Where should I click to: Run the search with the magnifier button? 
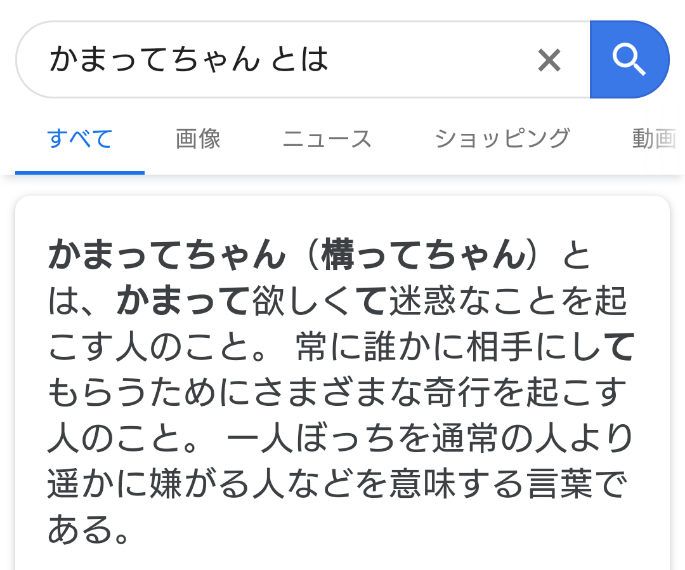point(629,60)
